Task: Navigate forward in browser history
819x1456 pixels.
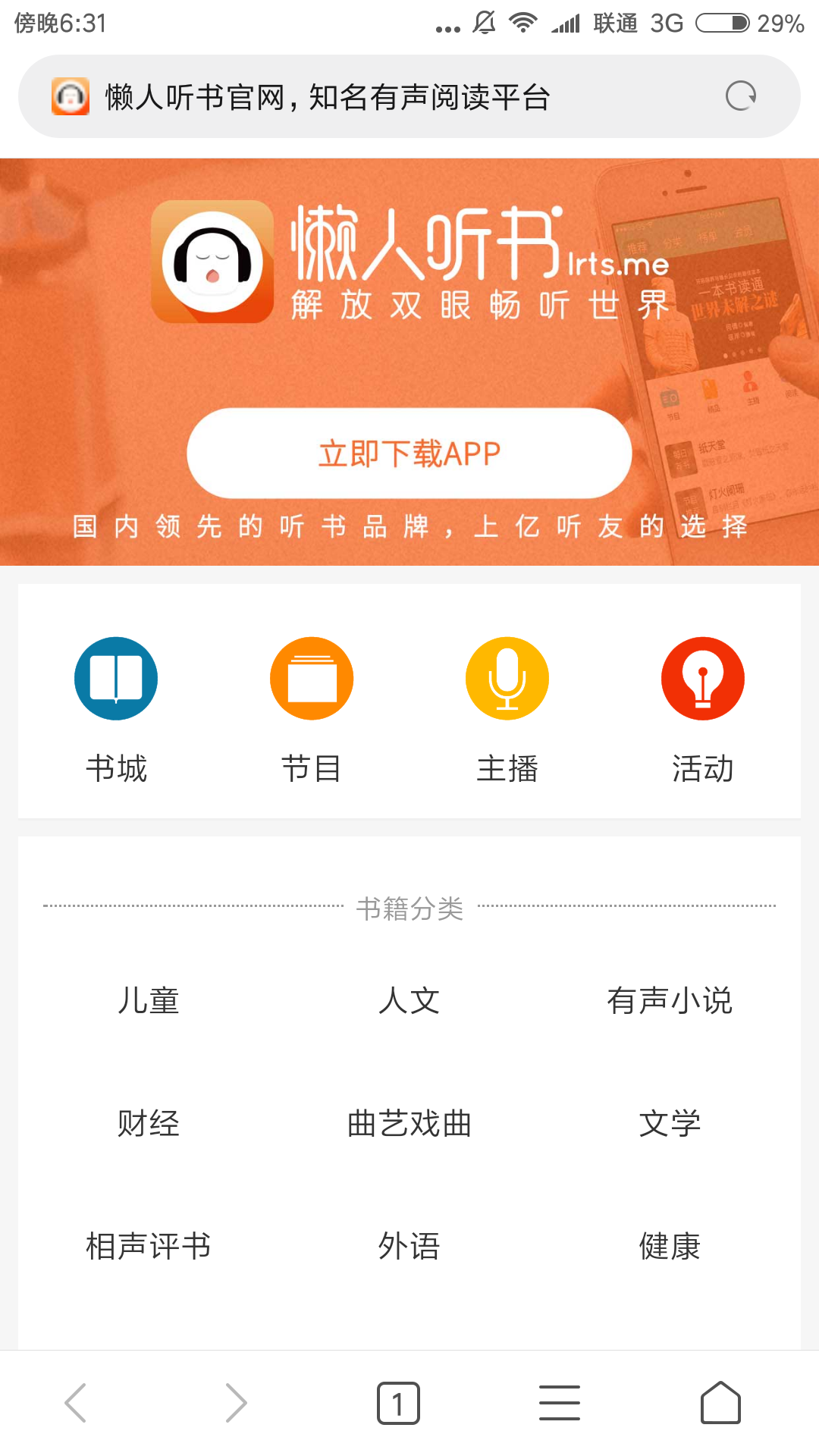Action: (x=234, y=1402)
